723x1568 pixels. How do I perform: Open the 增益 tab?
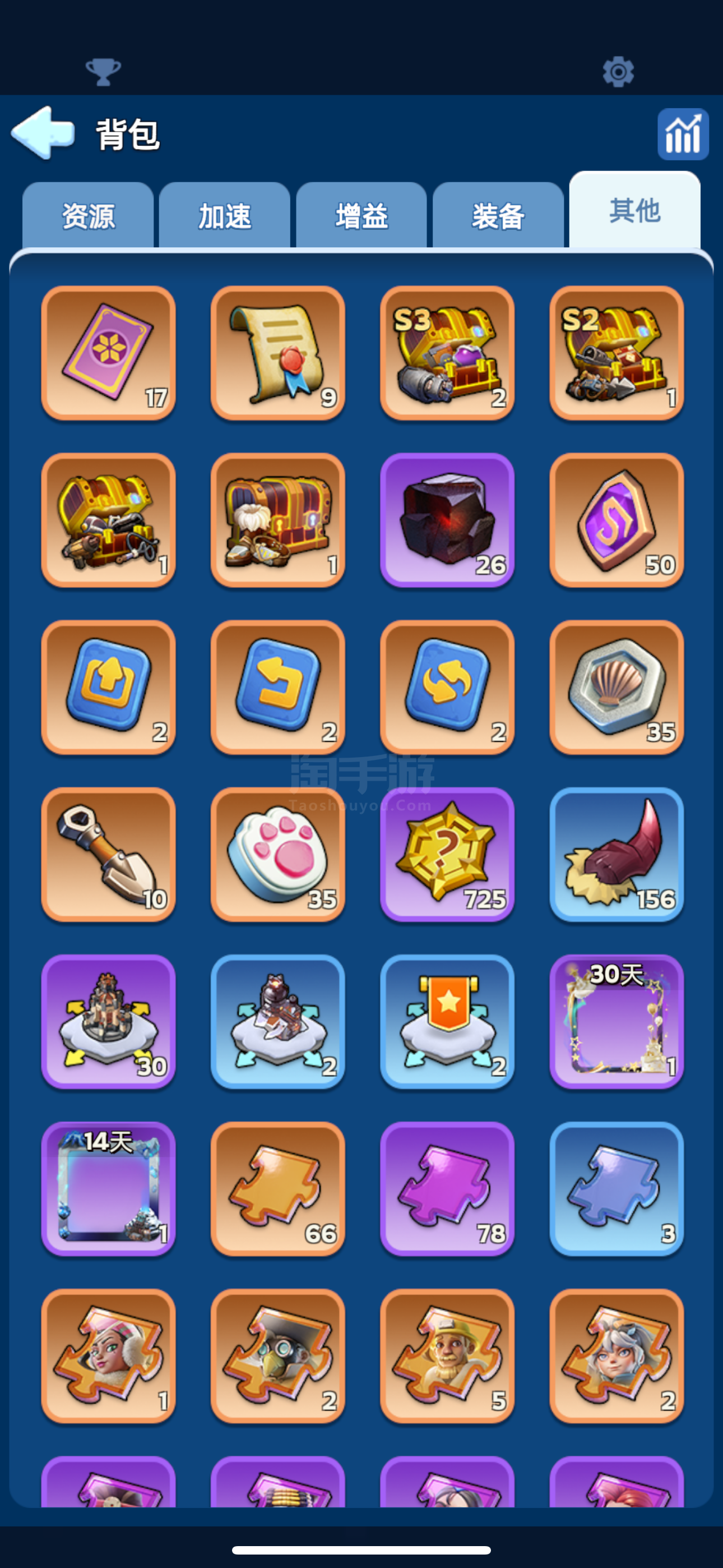[x=361, y=216]
